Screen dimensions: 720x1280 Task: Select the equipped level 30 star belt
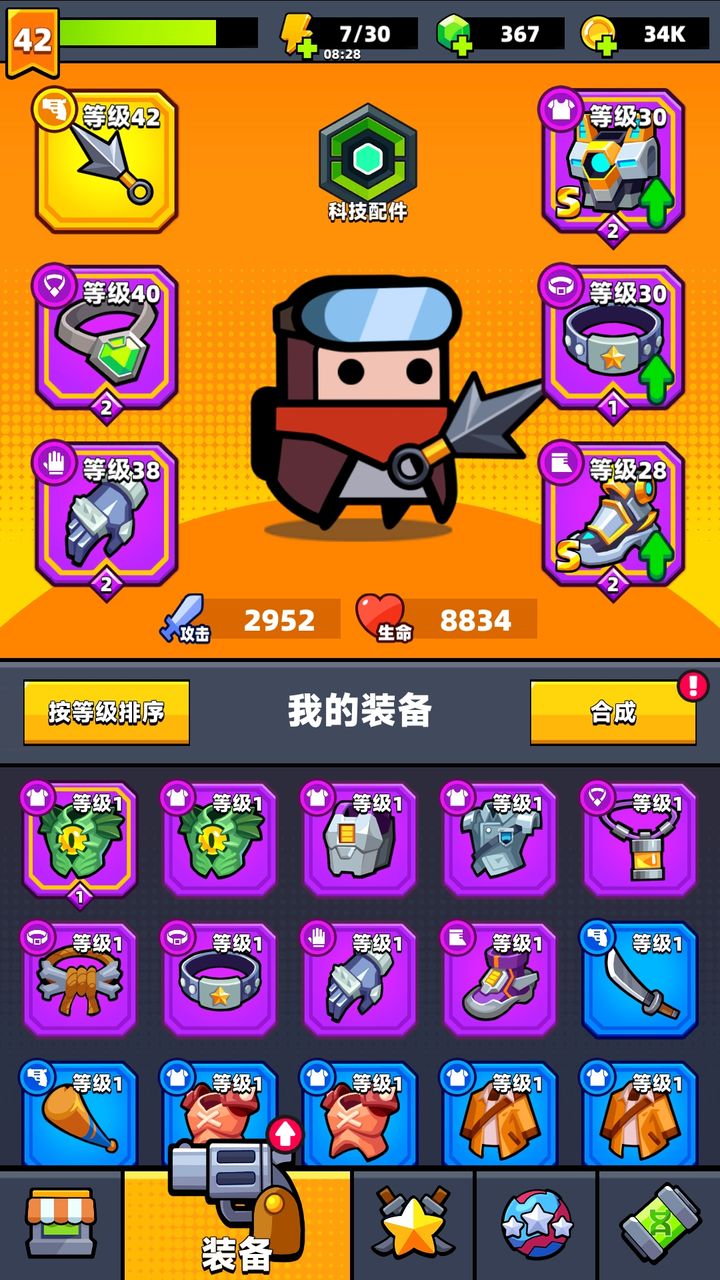612,335
